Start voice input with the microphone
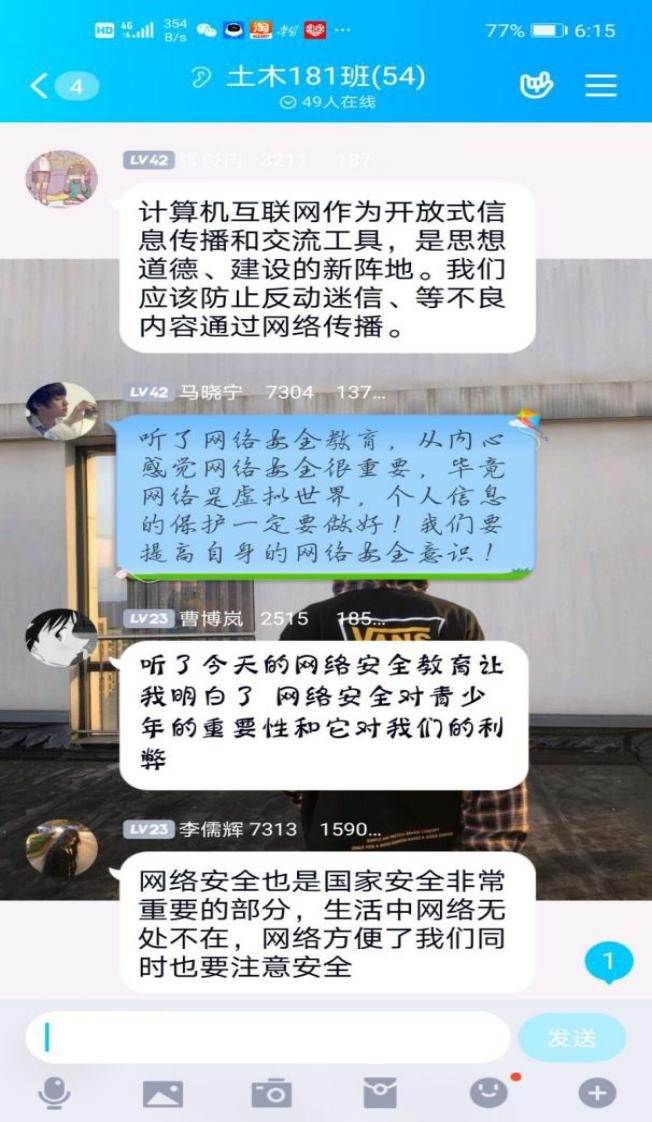652x1122 pixels. click(54, 1093)
